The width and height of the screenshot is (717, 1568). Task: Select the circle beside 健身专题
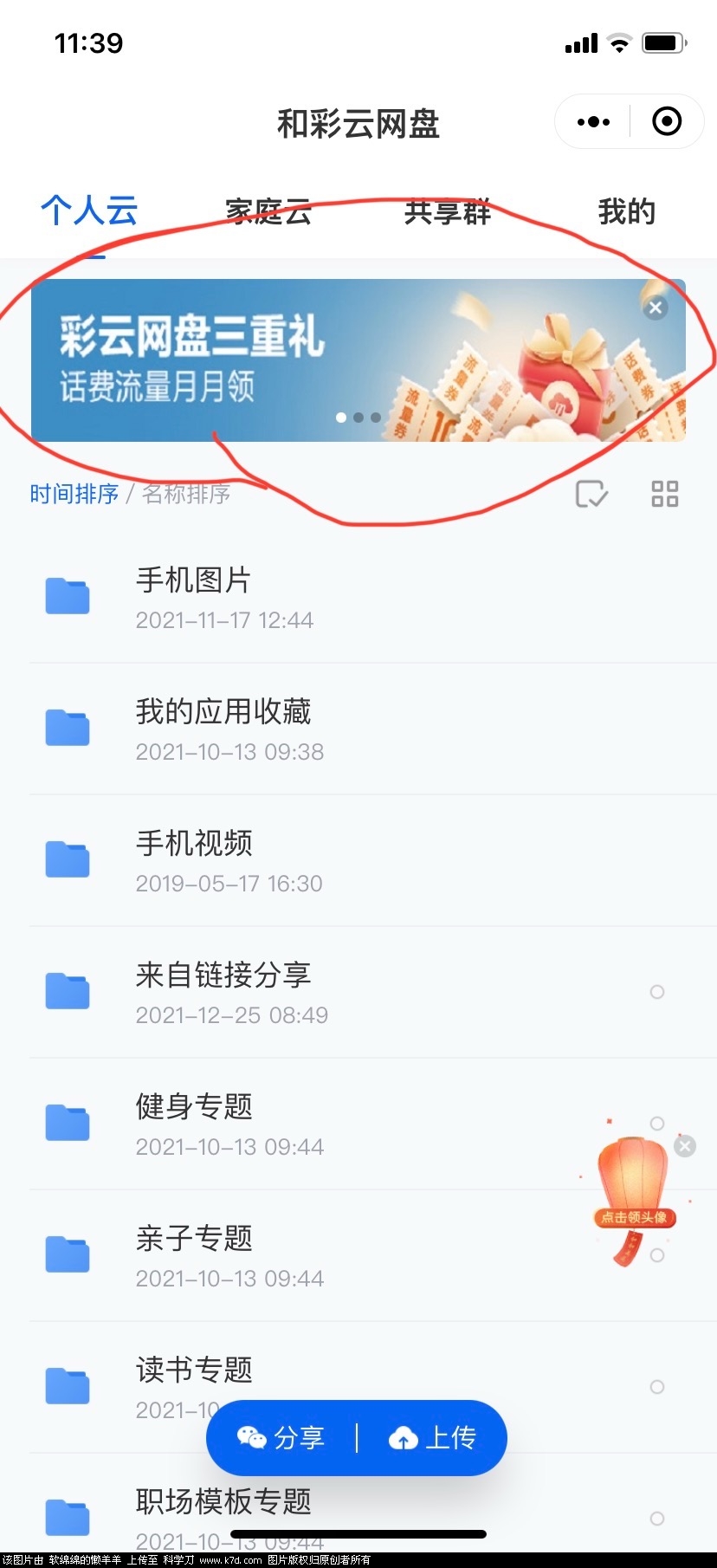657,1123
